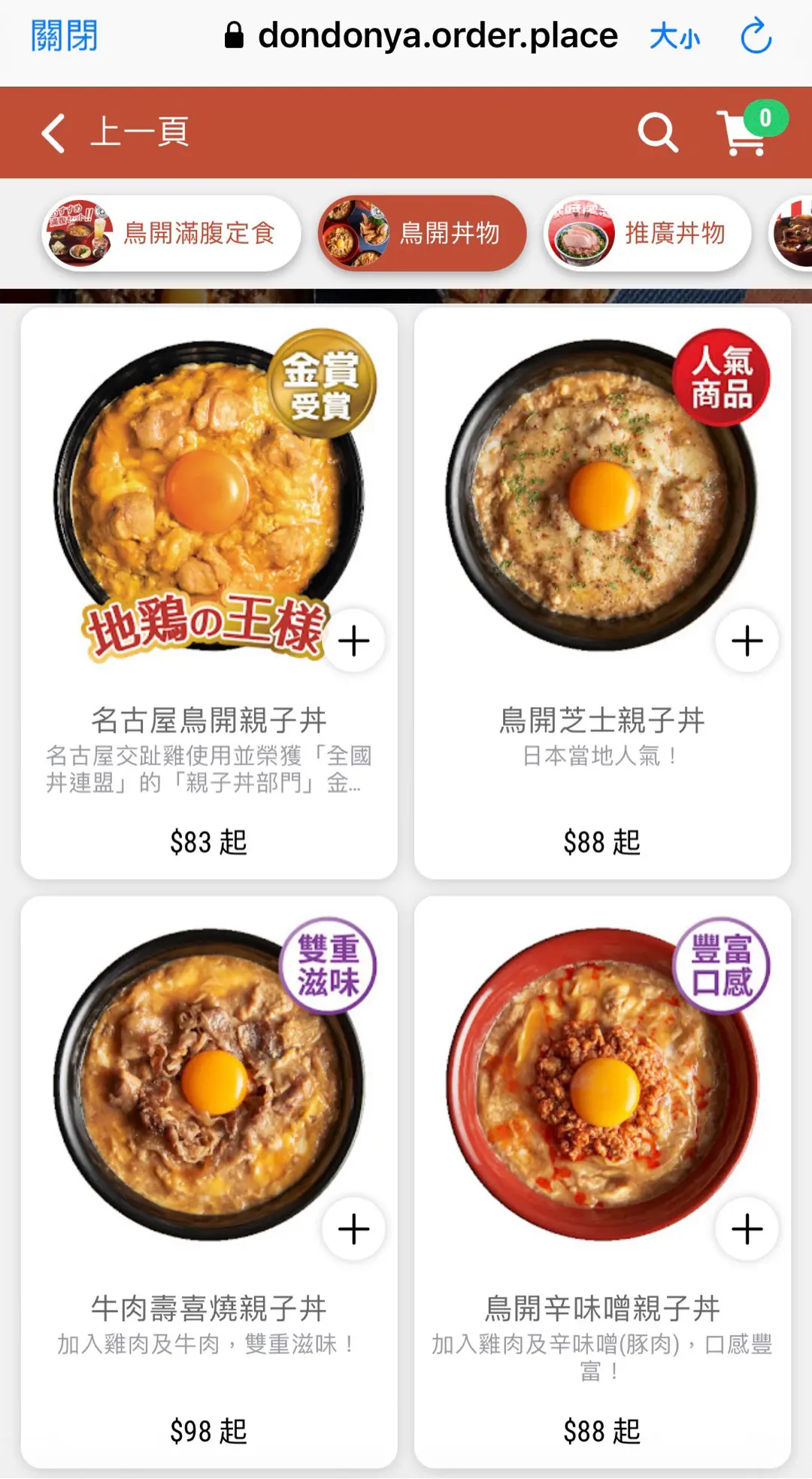Open the menu search icon
Image resolution: width=812 pixels, height=1479 pixels.
pyautogui.click(x=657, y=132)
